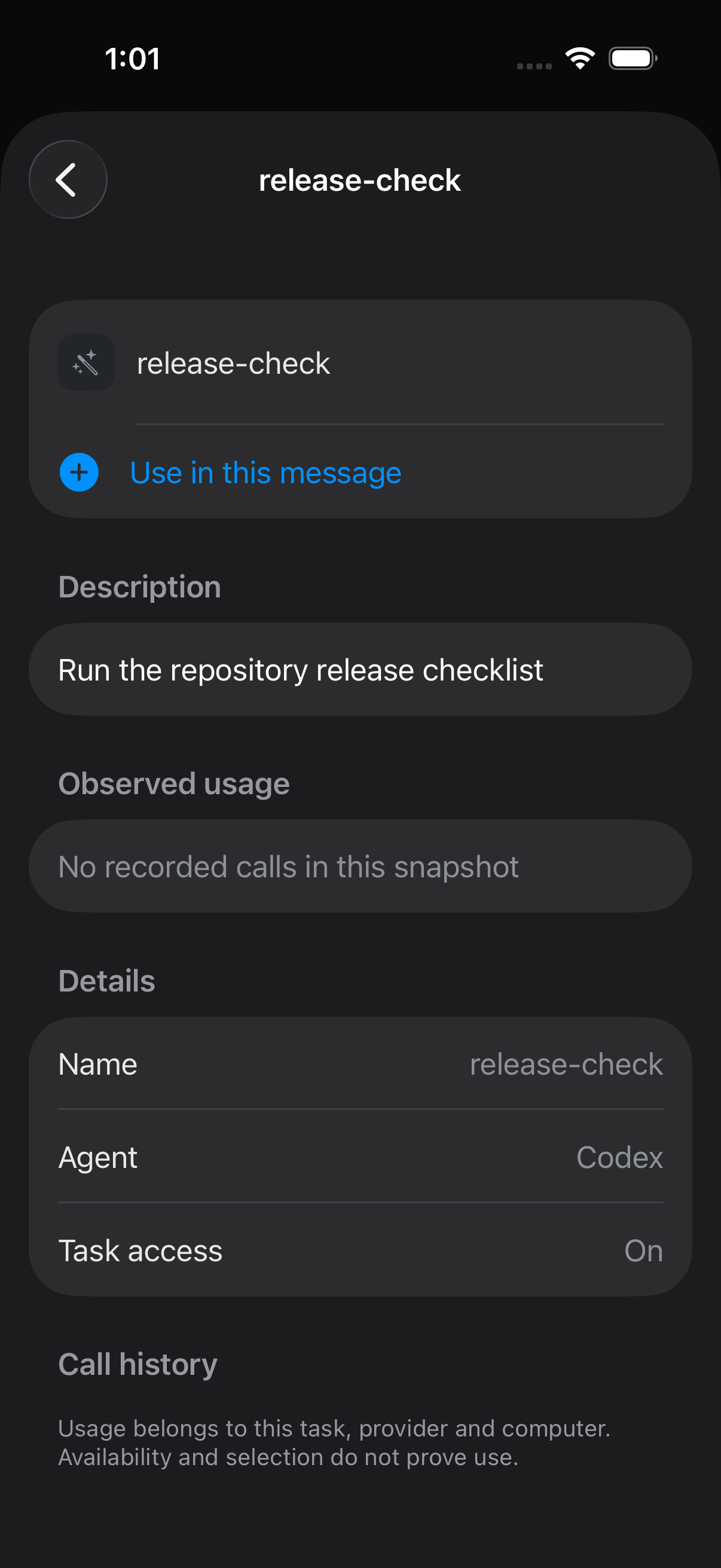Viewport: 721px width, 1568px height.
Task: Tap Use in this message
Action: pyautogui.click(x=360, y=472)
